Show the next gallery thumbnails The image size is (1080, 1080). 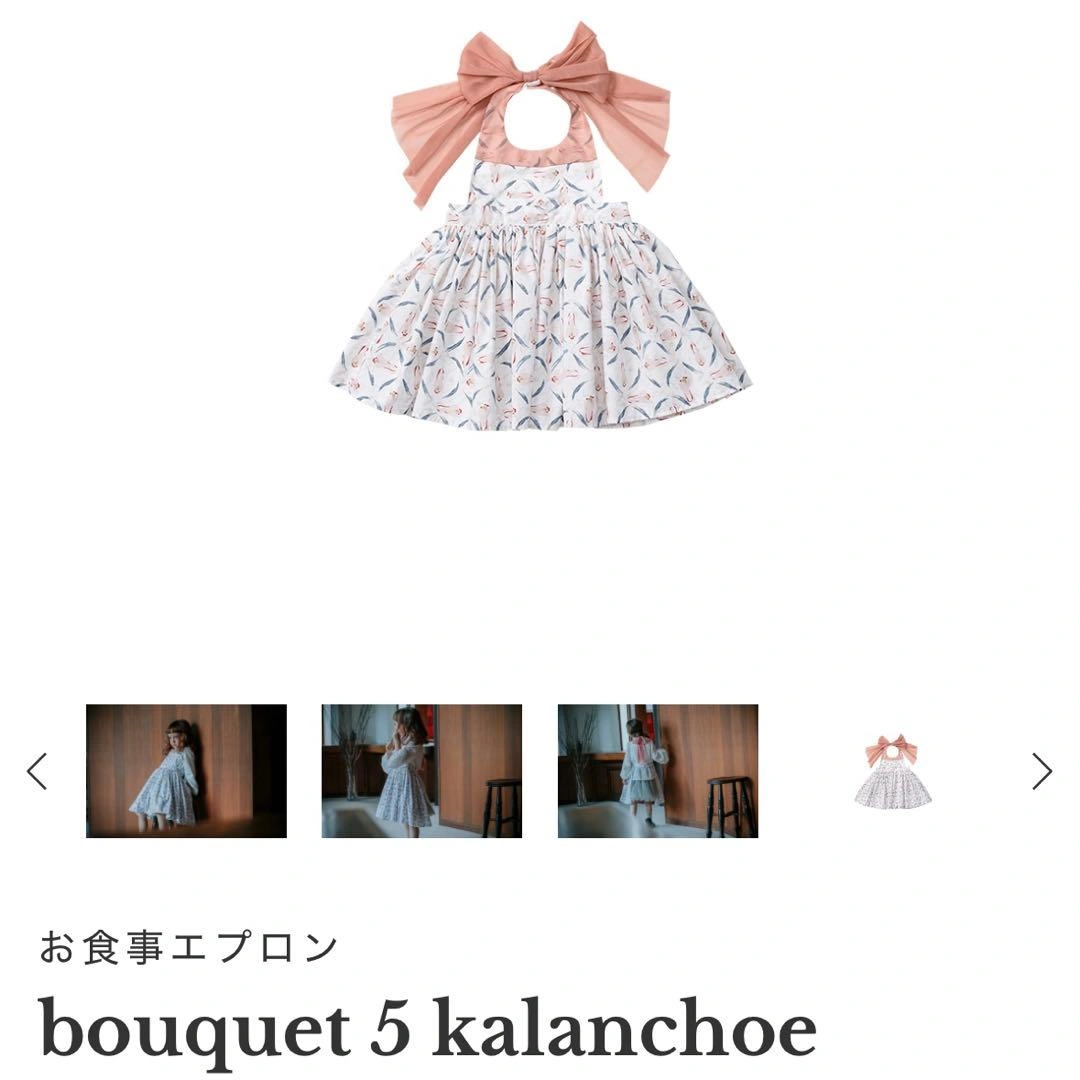[x=1042, y=771]
